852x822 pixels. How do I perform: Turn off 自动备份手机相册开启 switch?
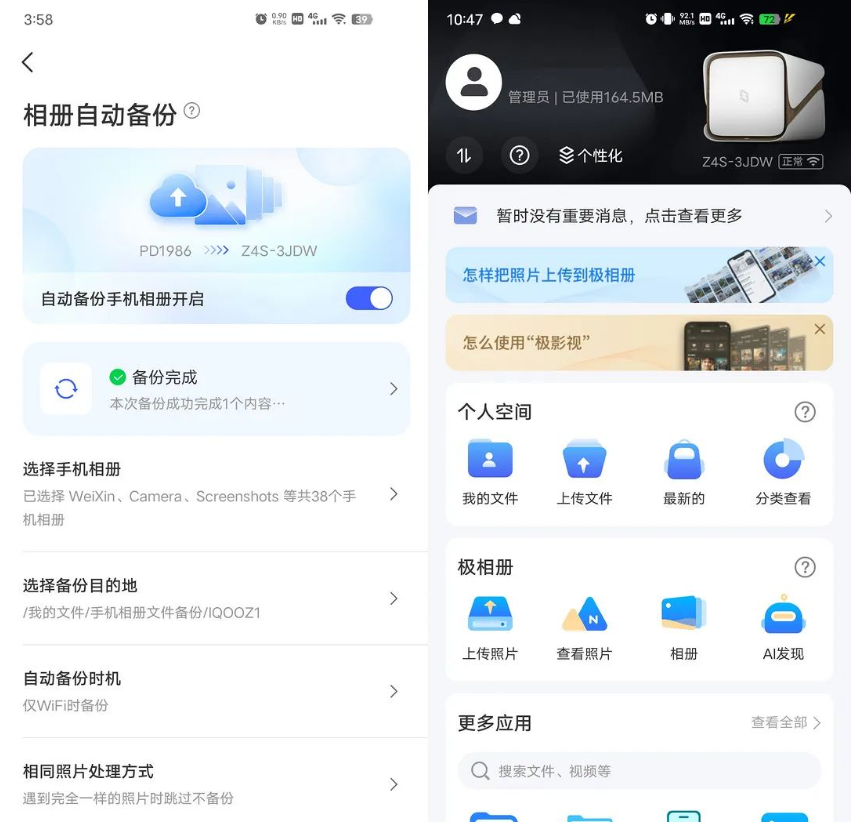369,298
